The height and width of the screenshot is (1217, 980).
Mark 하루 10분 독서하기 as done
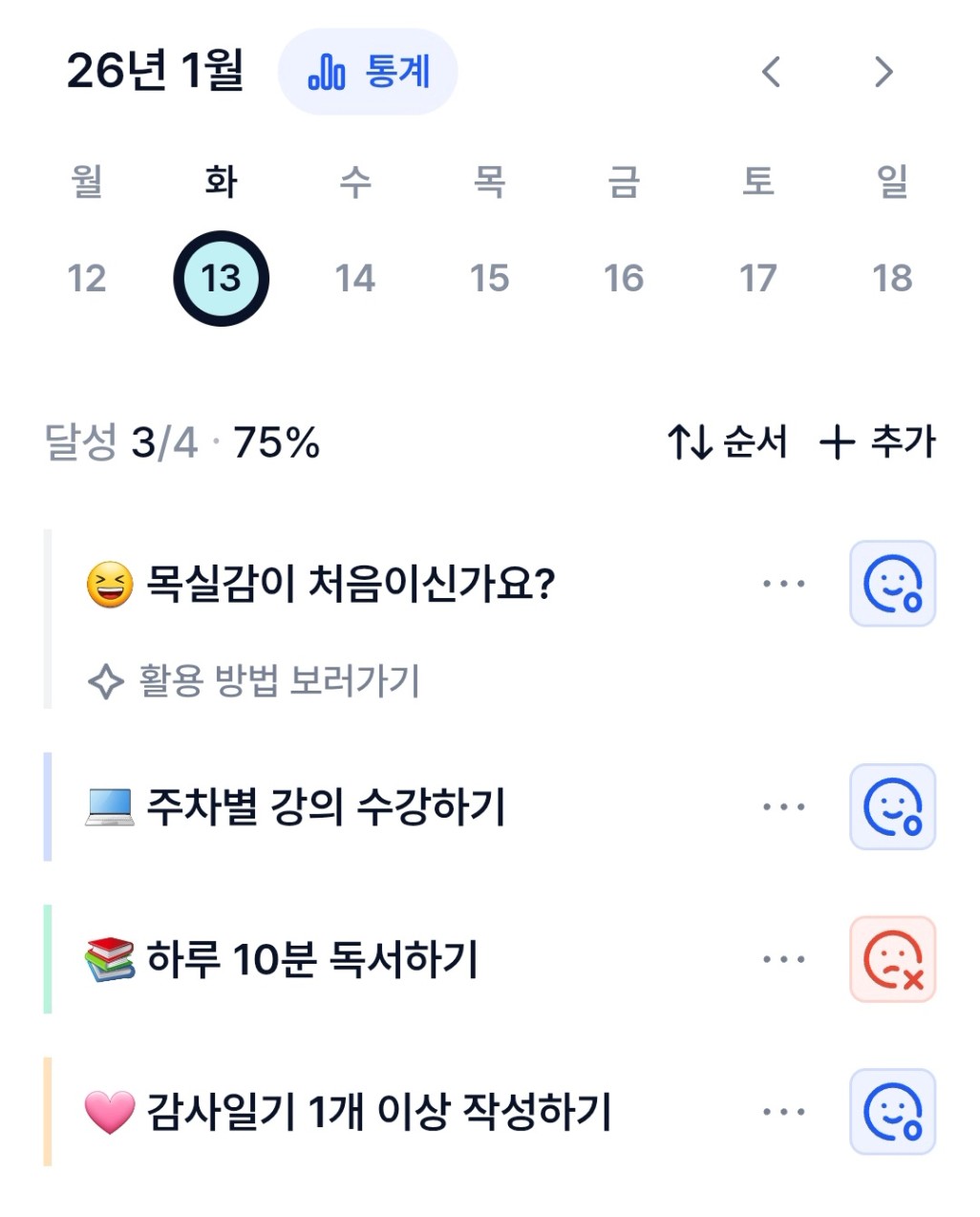[893, 959]
